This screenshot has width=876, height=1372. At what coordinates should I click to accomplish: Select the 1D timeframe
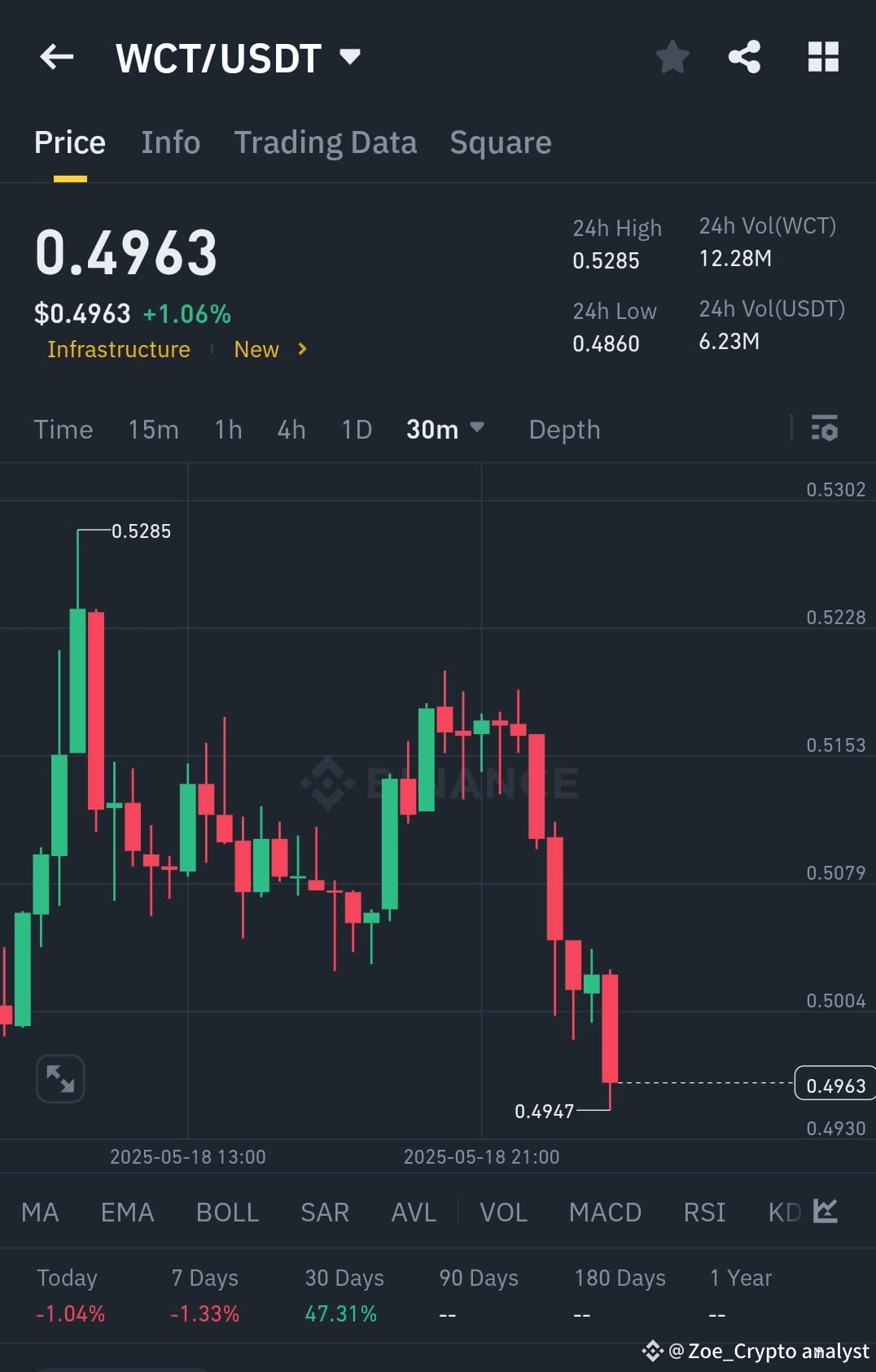click(x=355, y=429)
